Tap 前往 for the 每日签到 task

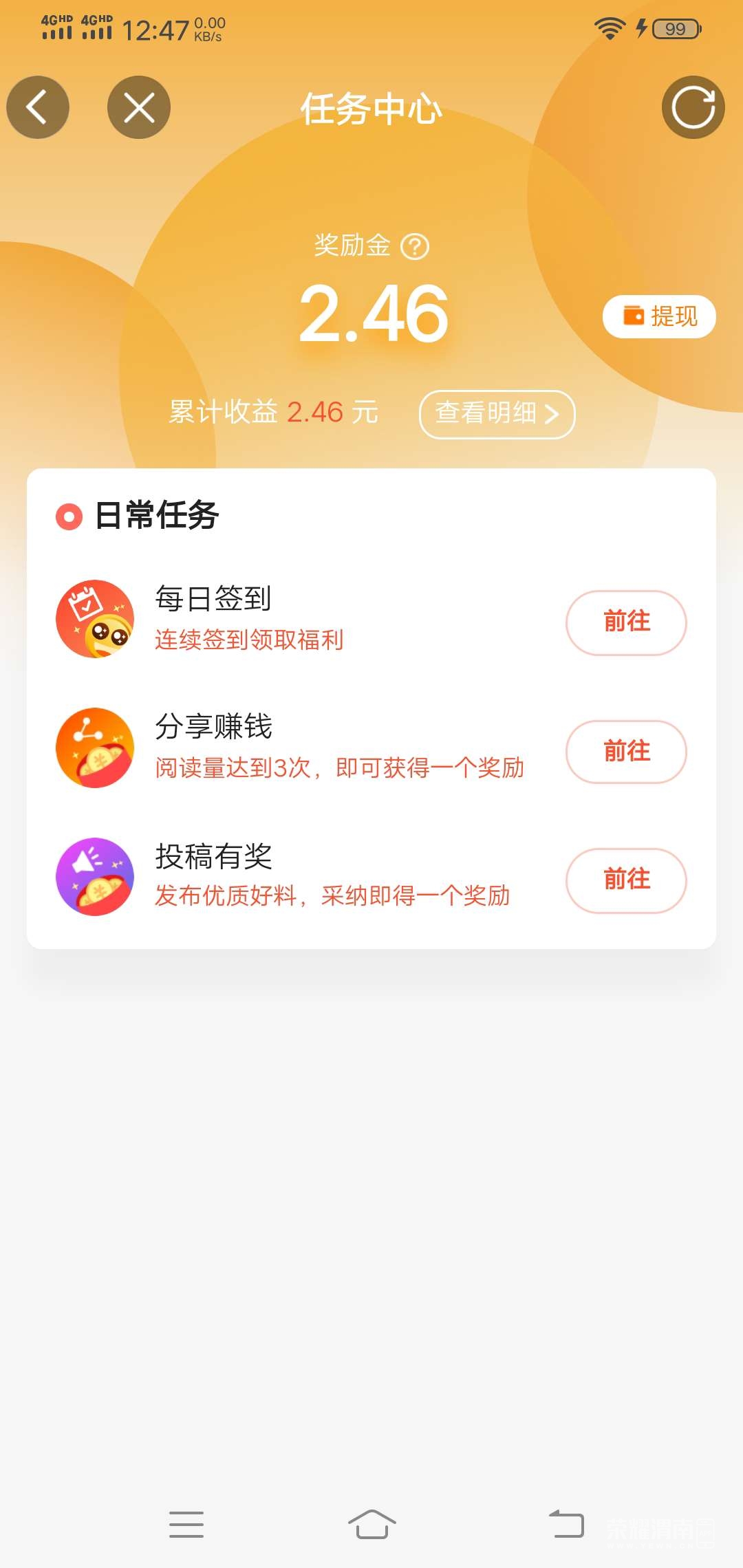[x=626, y=622]
